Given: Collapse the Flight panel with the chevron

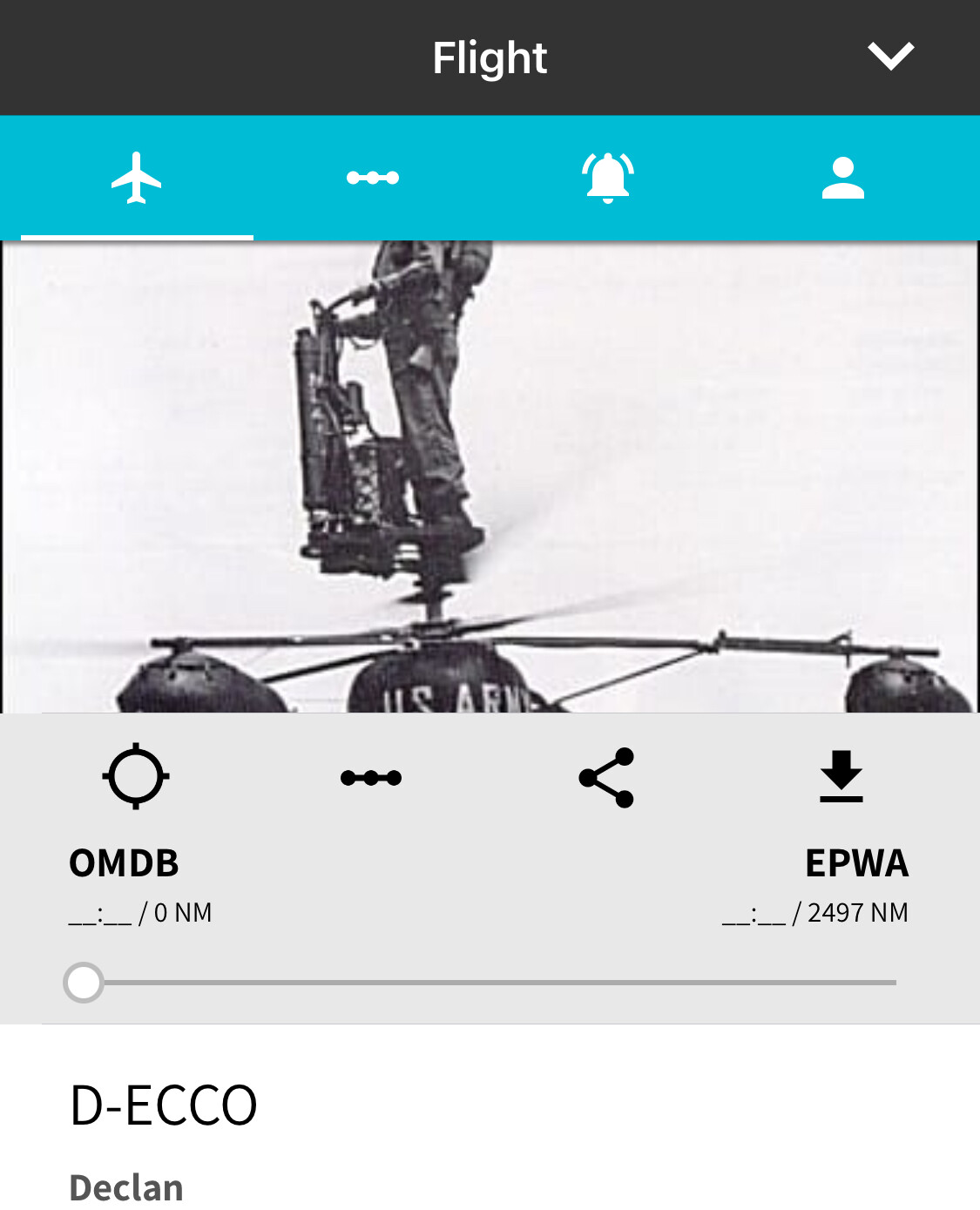Looking at the screenshot, I should (x=890, y=57).
